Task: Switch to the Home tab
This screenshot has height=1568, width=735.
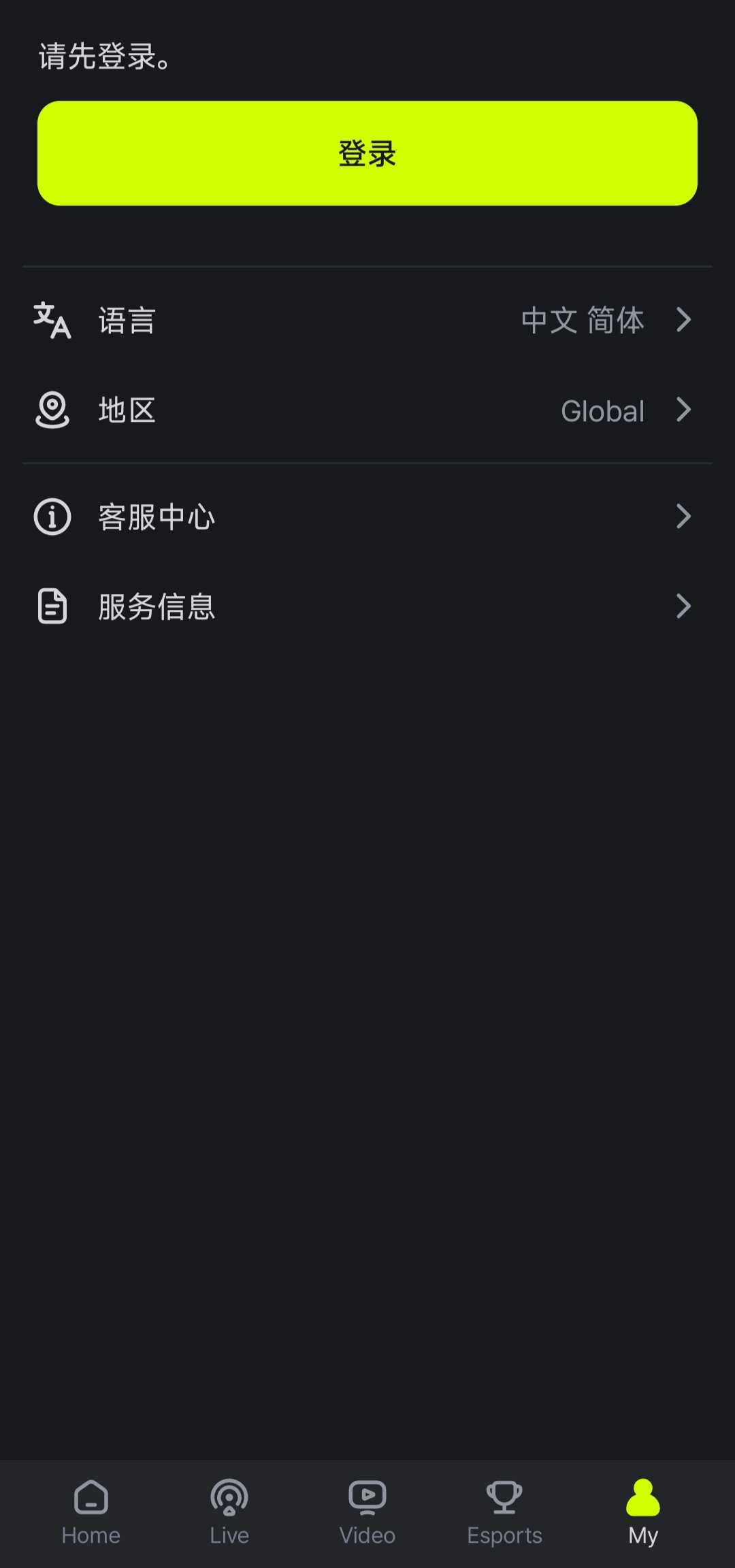Action: click(91, 1518)
